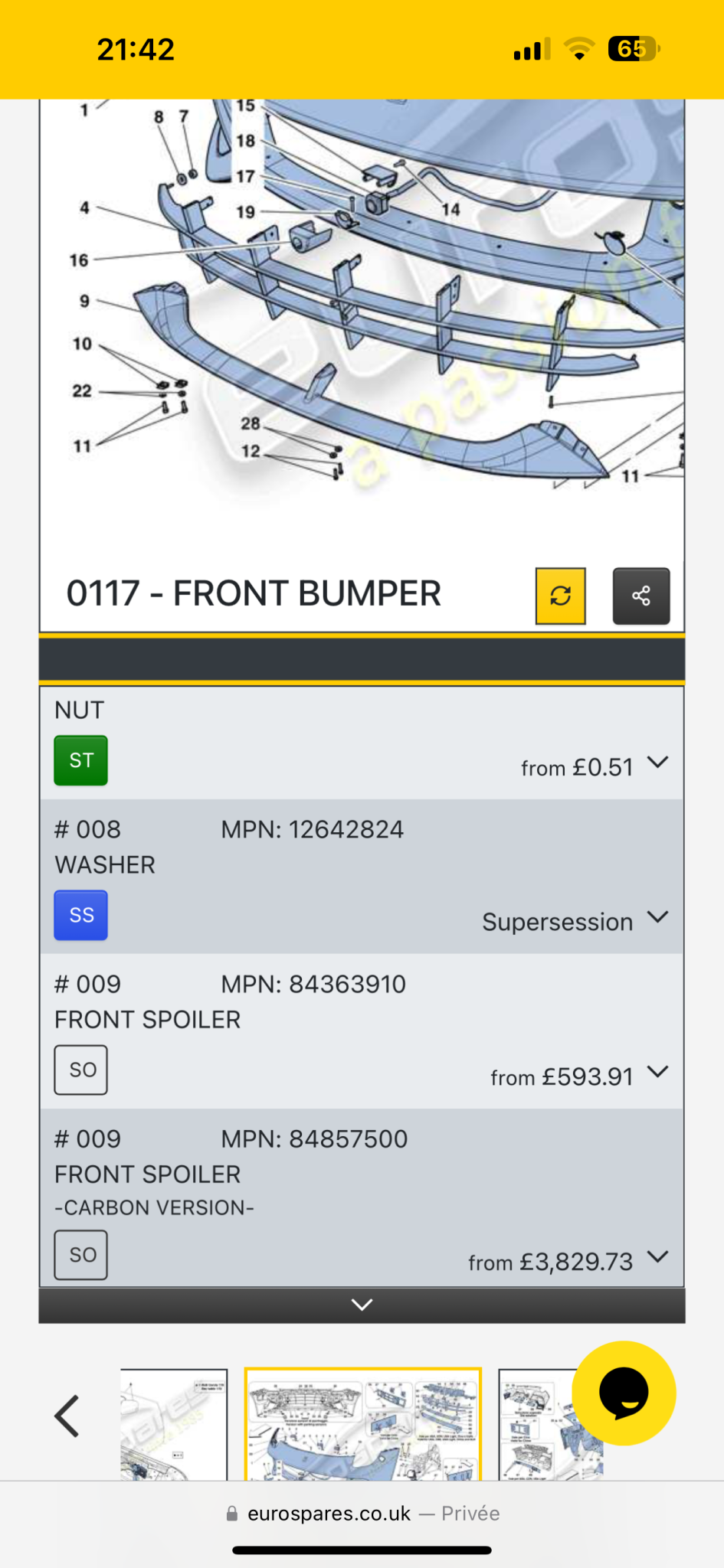Tap the yellow refresh icon button

click(x=560, y=596)
